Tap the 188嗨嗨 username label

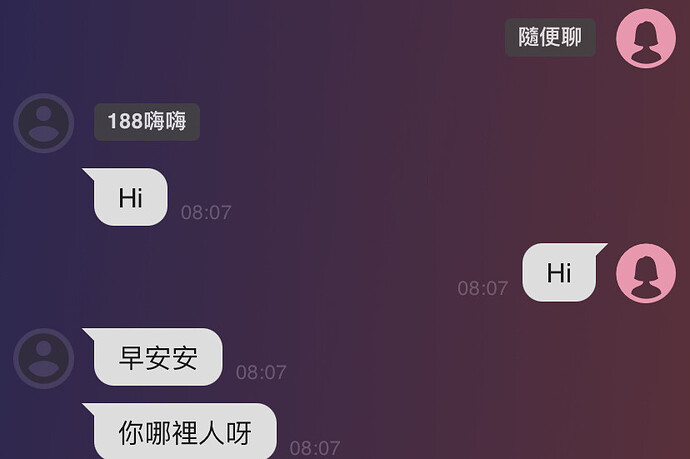click(147, 123)
